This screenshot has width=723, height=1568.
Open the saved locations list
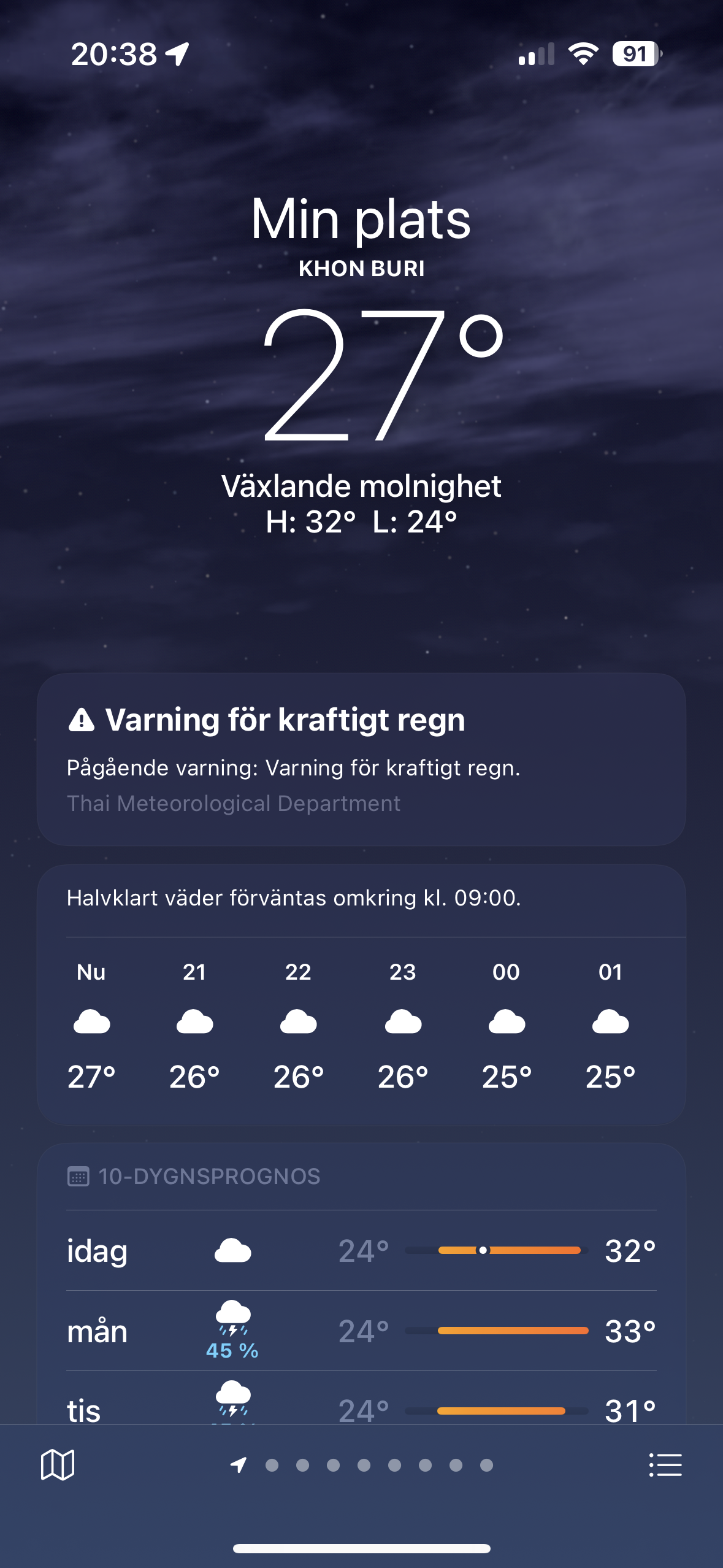(x=665, y=1465)
